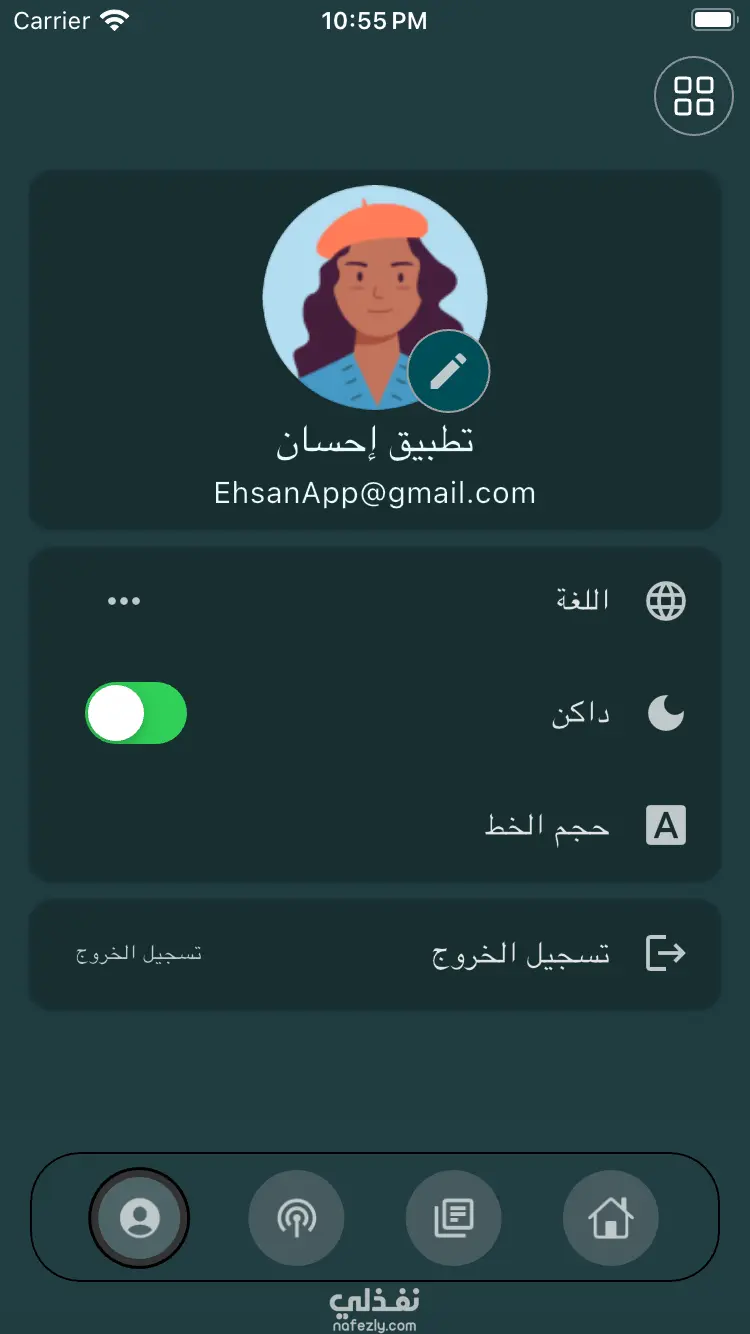The image size is (750, 1334).
Task: Toggle the dark mode (داكن) switch
Action: tap(136, 713)
